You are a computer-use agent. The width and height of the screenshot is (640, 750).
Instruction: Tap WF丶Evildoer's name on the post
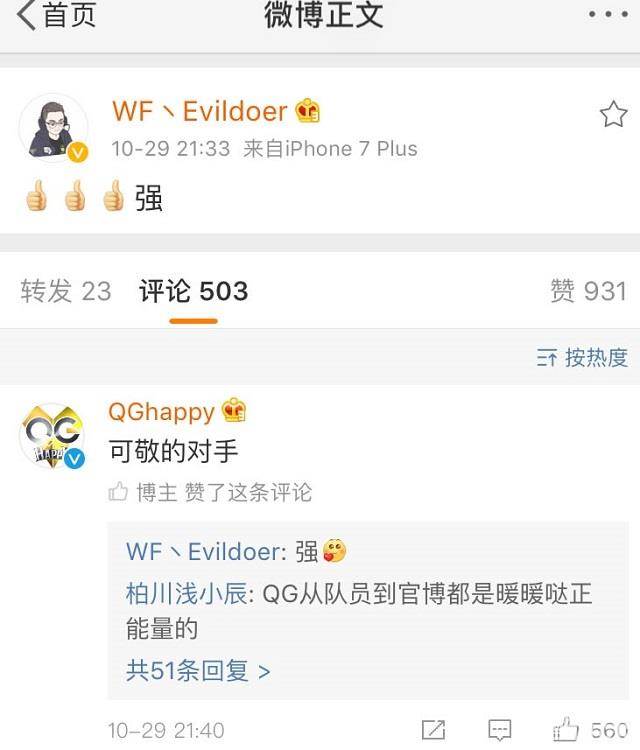pyautogui.click(x=200, y=111)
